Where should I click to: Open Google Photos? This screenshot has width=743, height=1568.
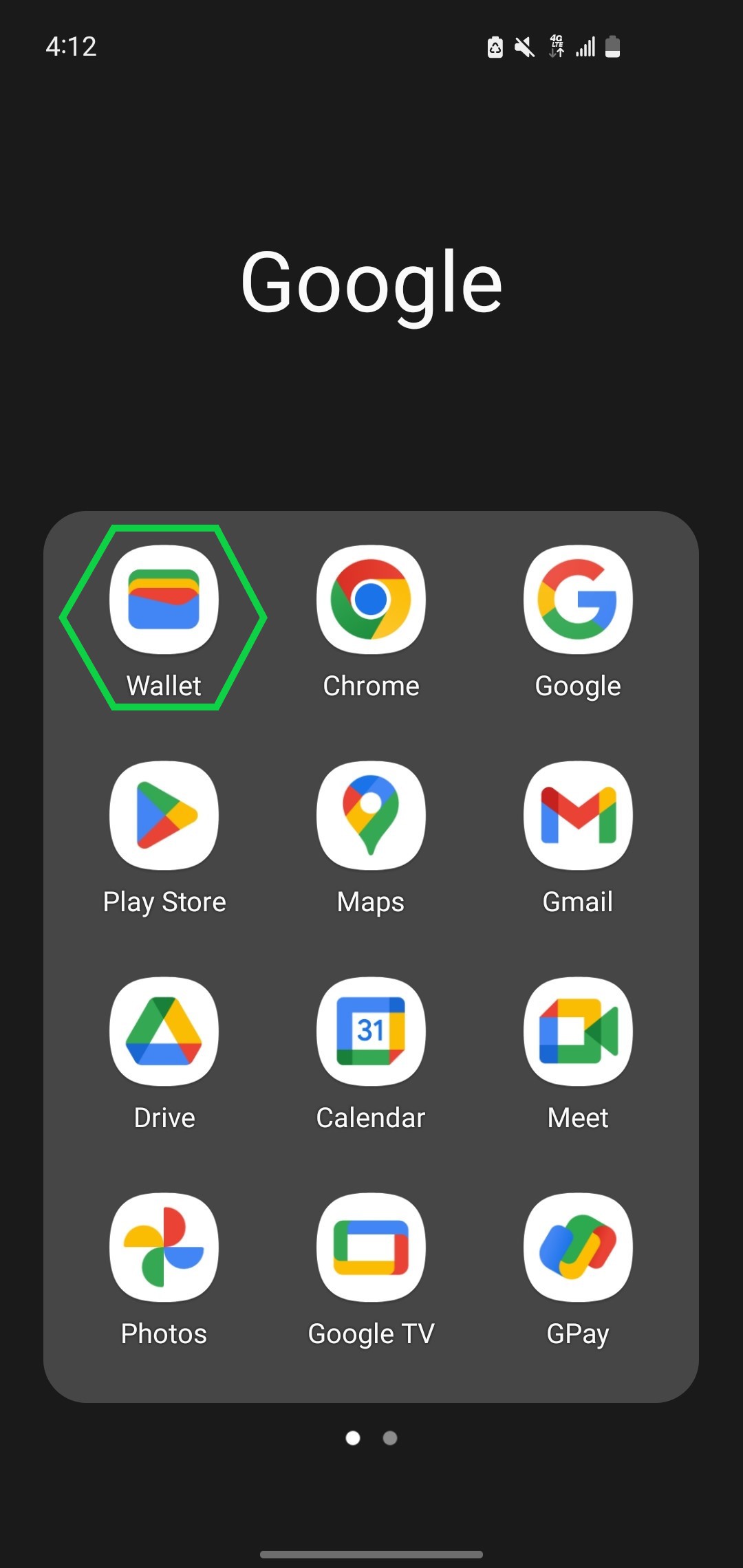coord(164,1248)
